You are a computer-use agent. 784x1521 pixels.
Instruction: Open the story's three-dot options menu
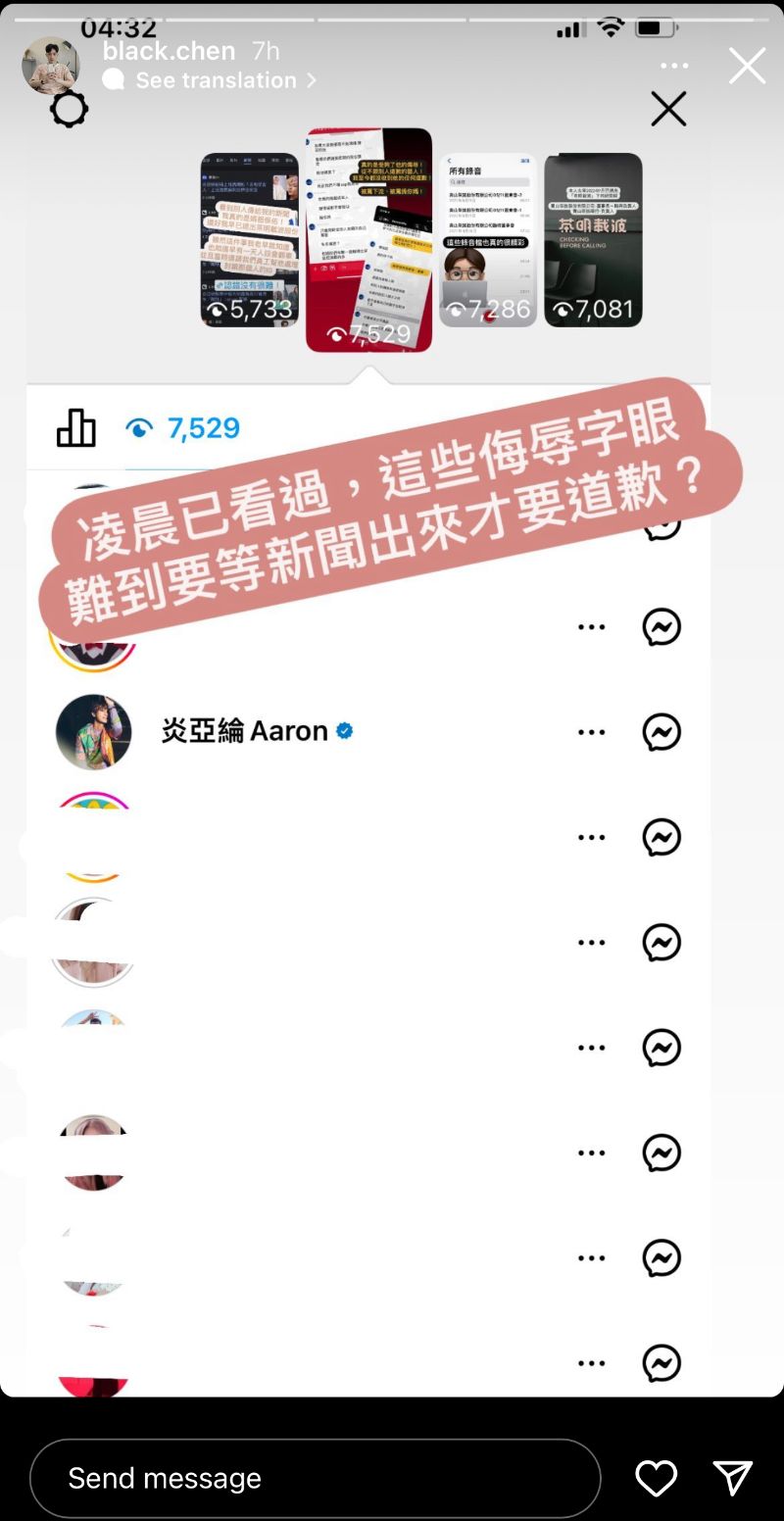tap(674, 66)
